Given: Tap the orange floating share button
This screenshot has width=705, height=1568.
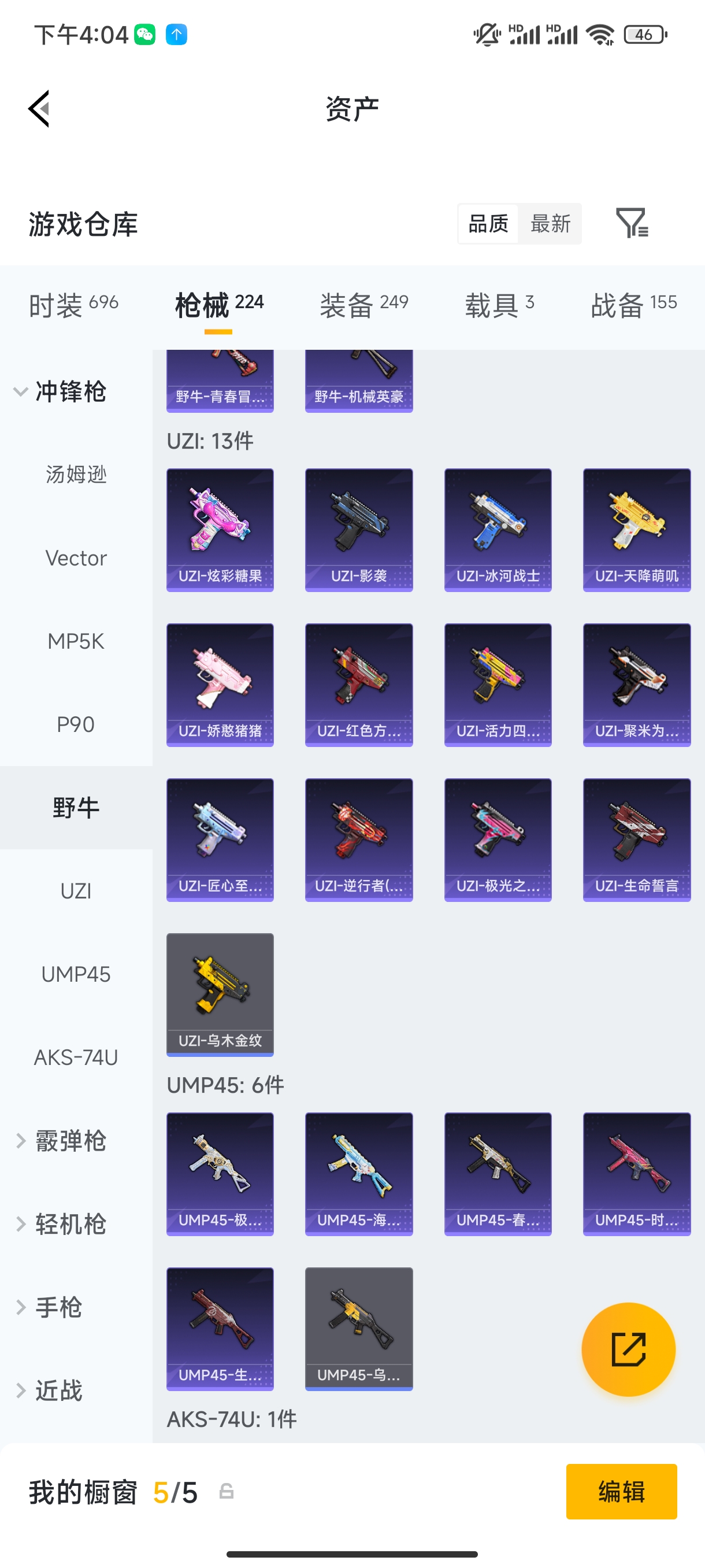Looking at the screenshot, I should tap(628, 1349).
